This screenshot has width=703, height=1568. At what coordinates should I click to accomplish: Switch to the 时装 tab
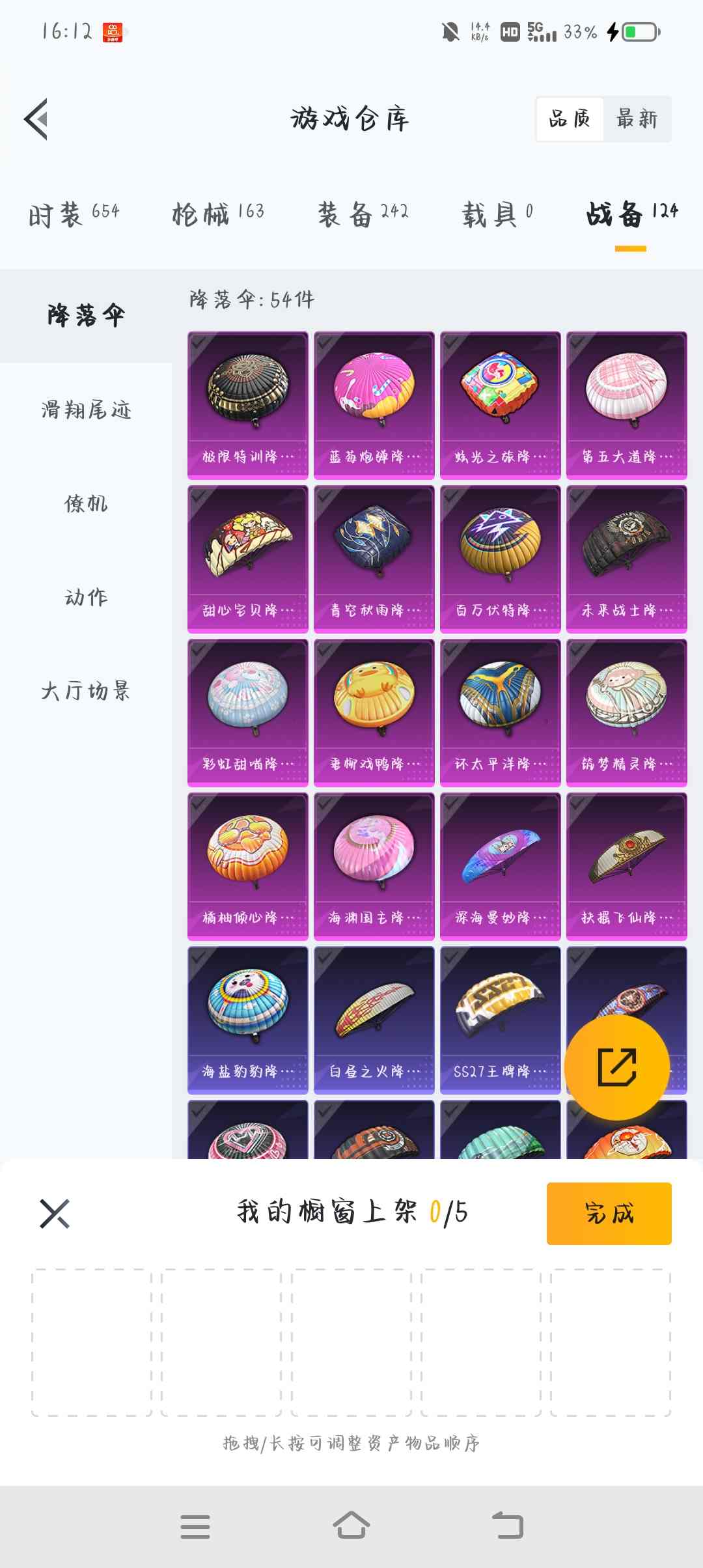(x=74, y=214)
